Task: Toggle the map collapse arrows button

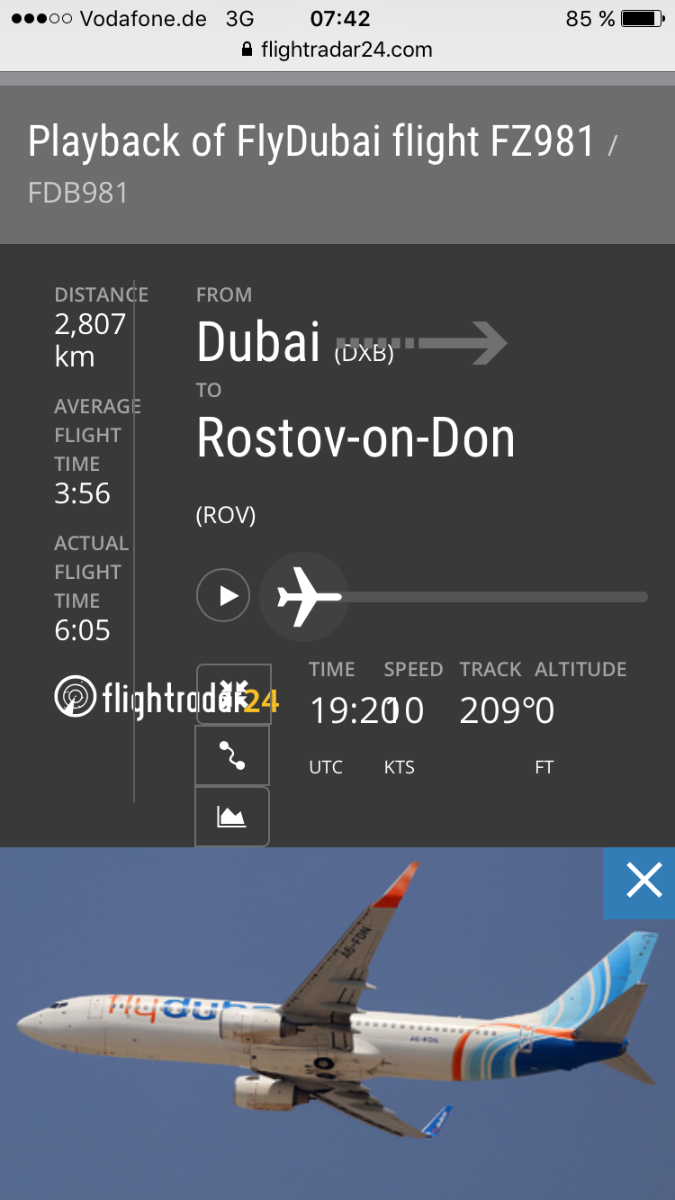Action: point(232,692)
